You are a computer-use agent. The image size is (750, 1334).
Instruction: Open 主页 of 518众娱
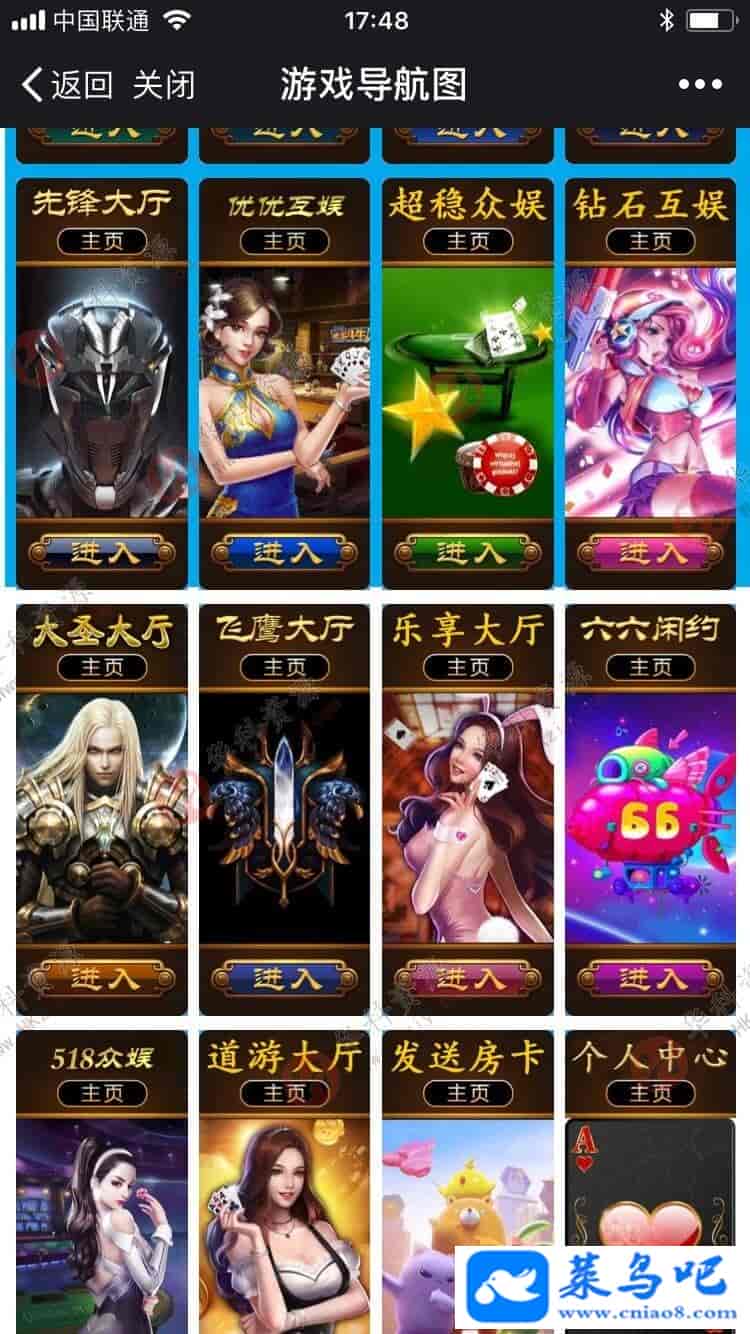point(102,1093)
